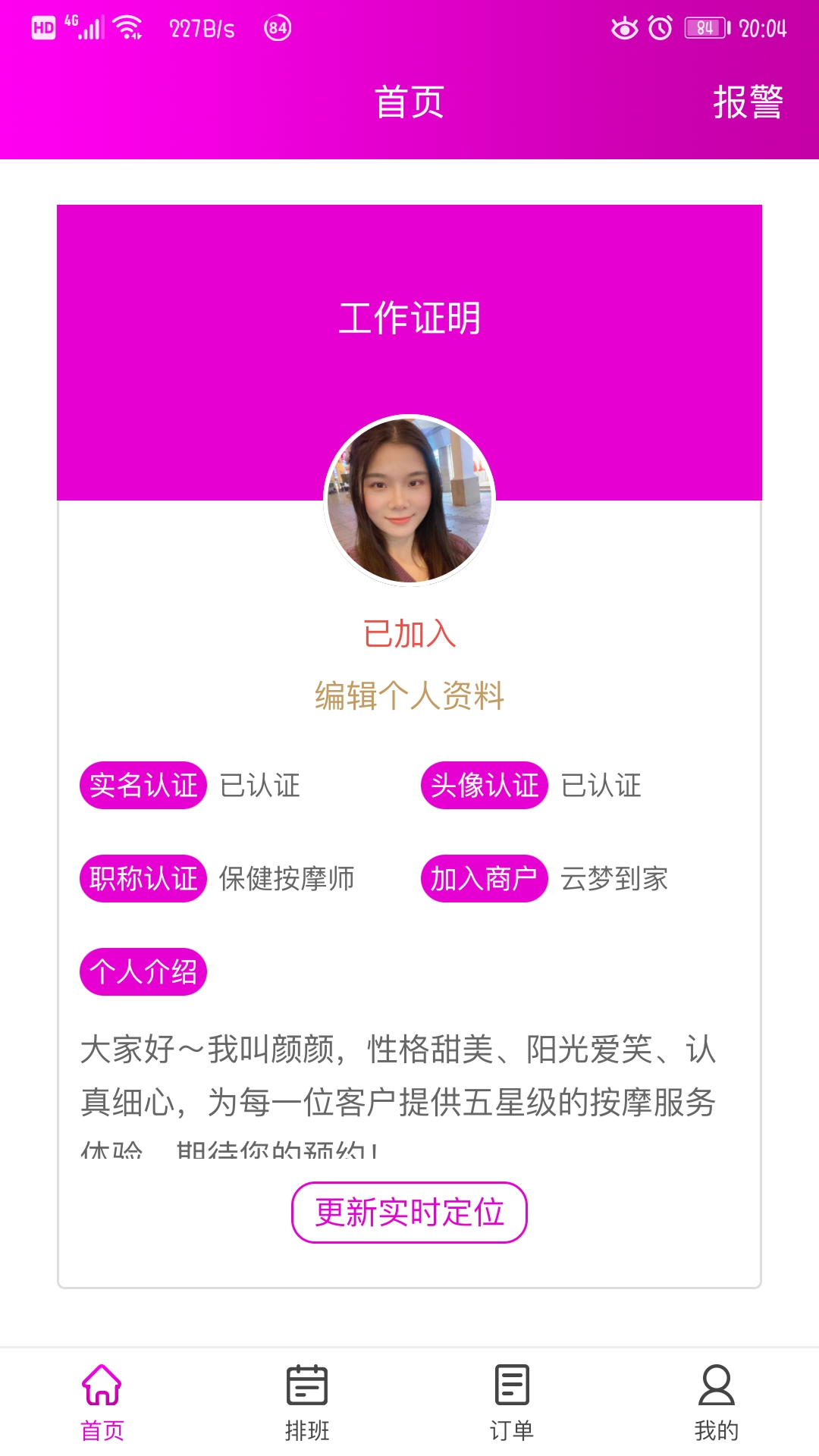Go to the 我的 tab
This screenshot has height=1456, width=819.
(716, 1401)
